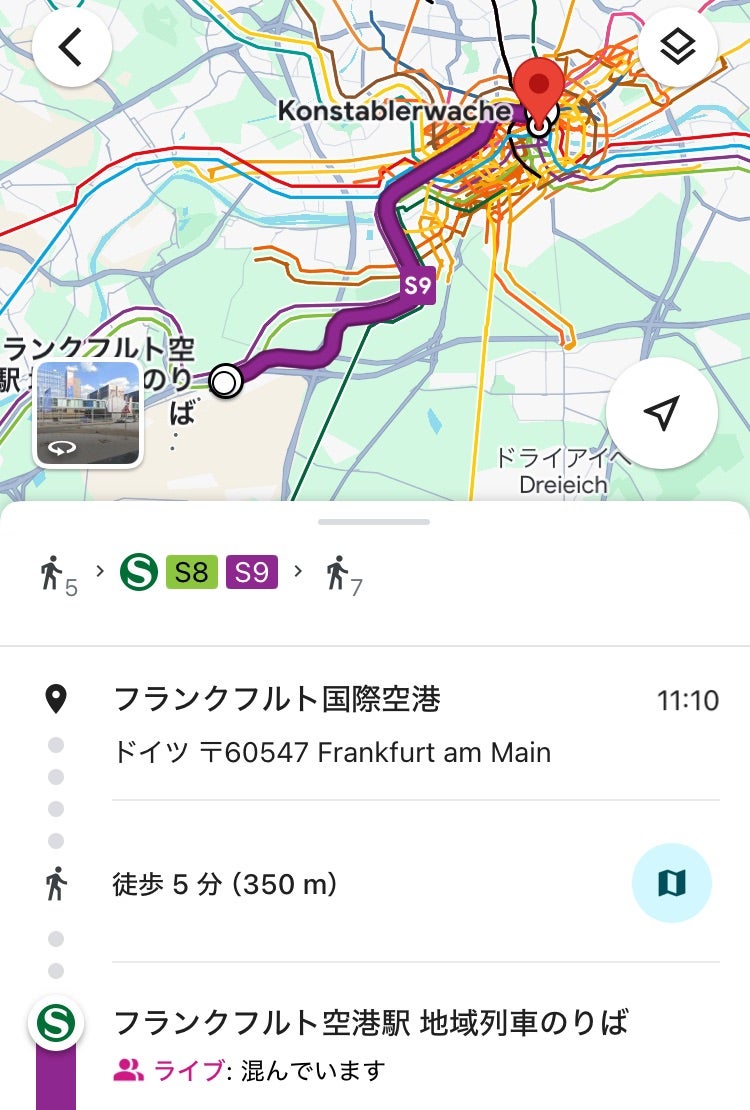Screen dimensions: 750x1110
Task: Go back from the route view
Action: point(71,48)
